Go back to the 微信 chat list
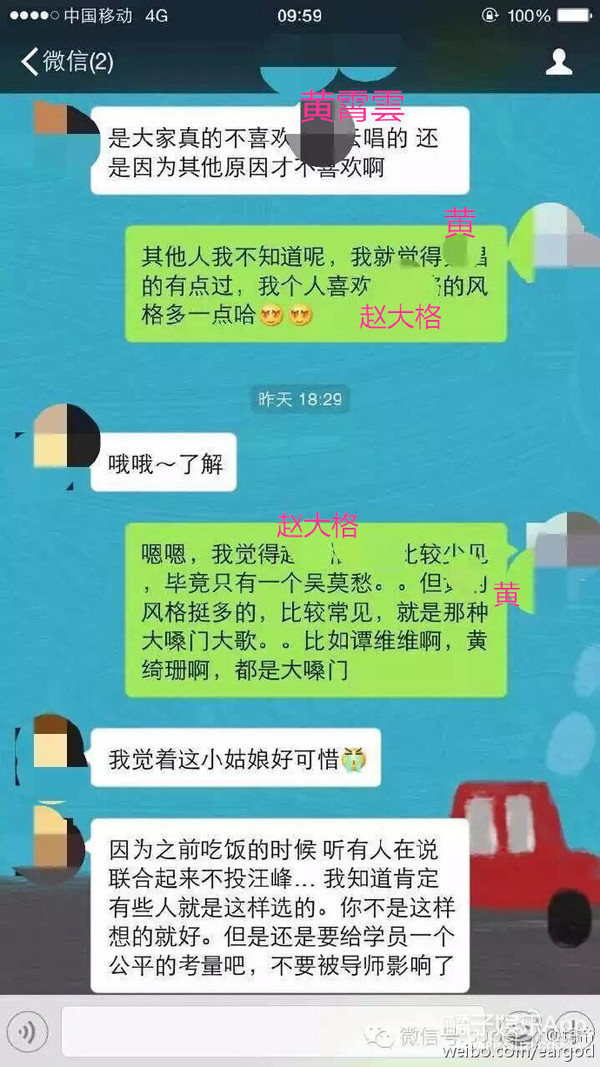 pos(66,61)
